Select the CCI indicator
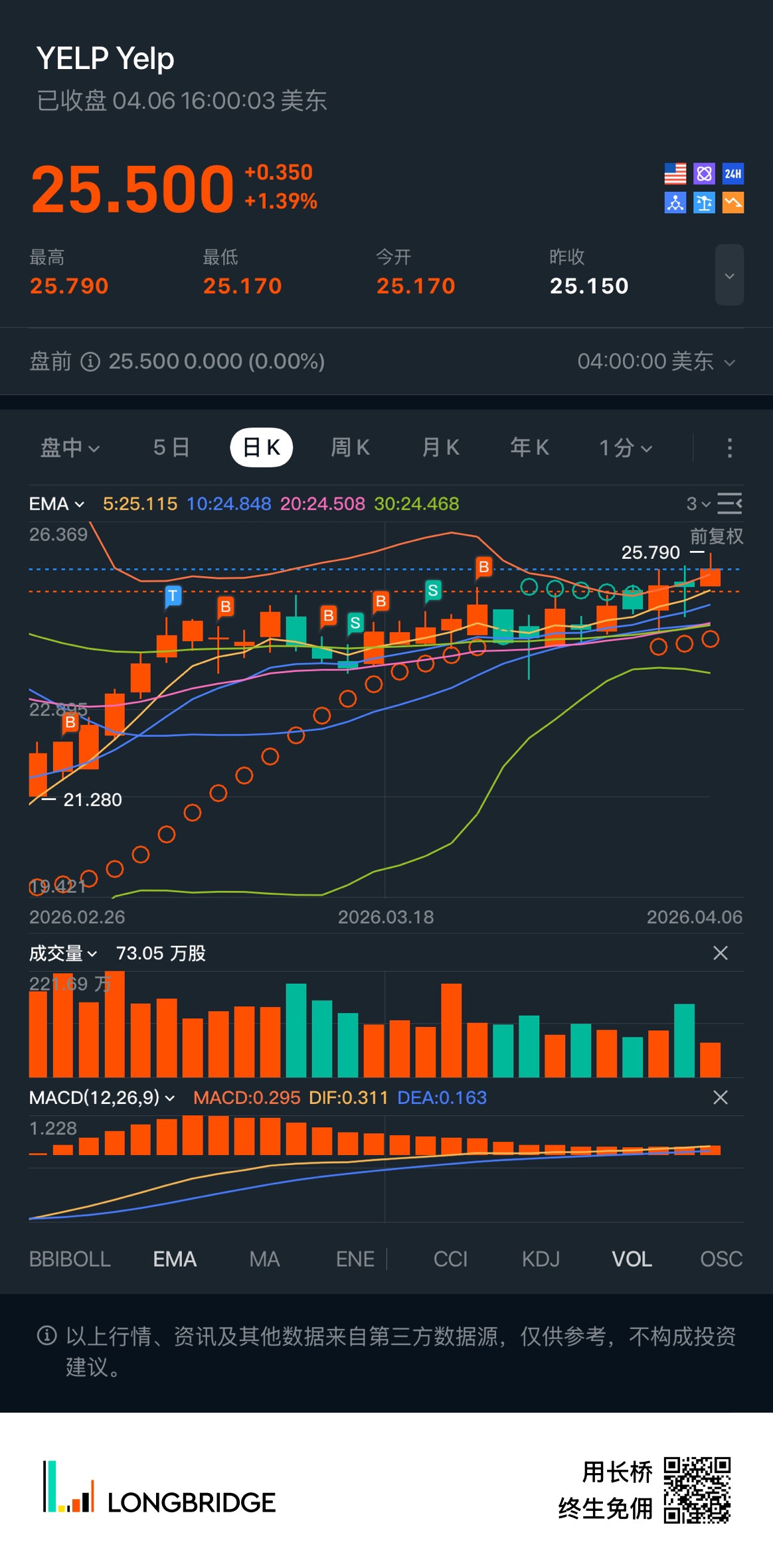 450,1259
